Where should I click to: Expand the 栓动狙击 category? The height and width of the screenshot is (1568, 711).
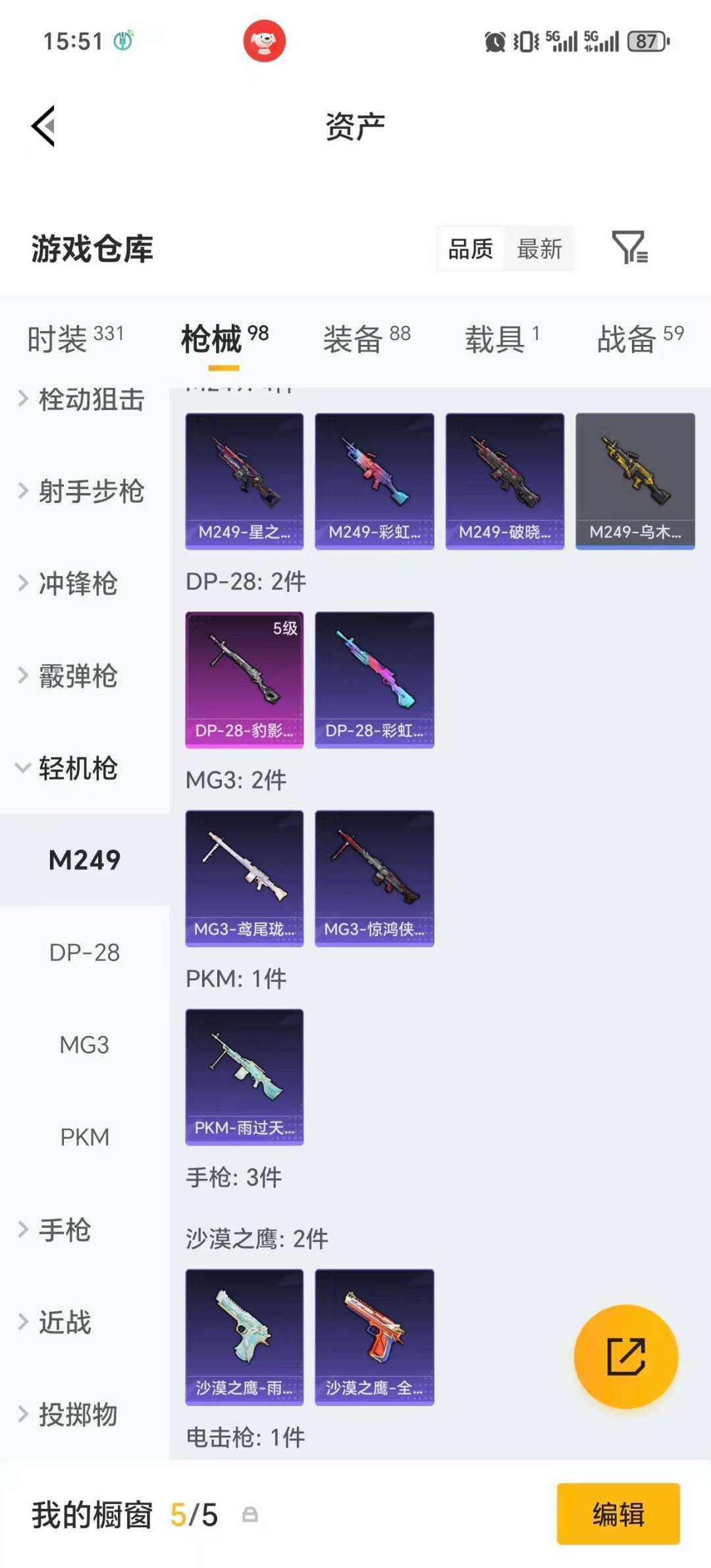point(90,400)
